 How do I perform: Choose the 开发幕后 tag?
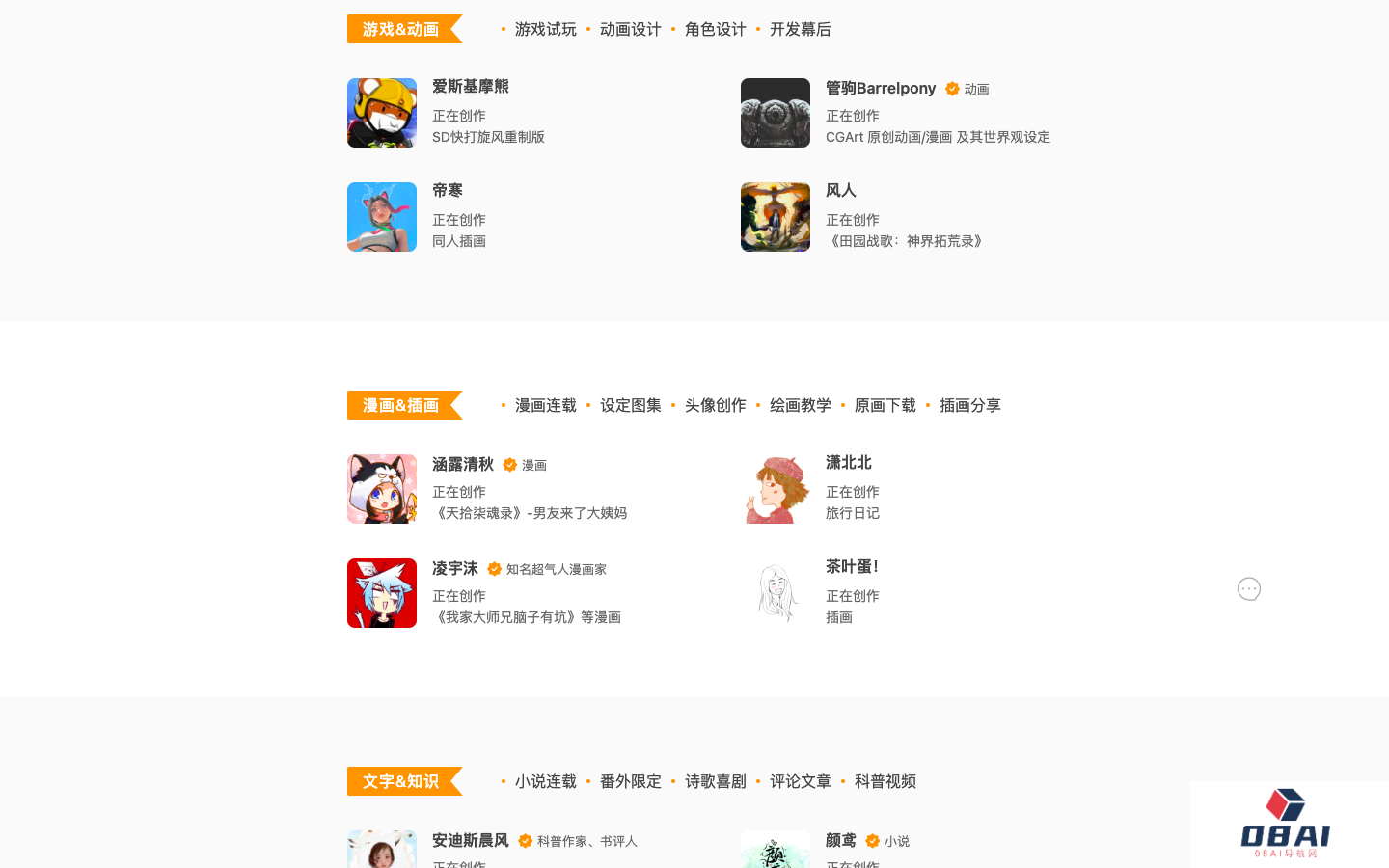tap(800, 29)
